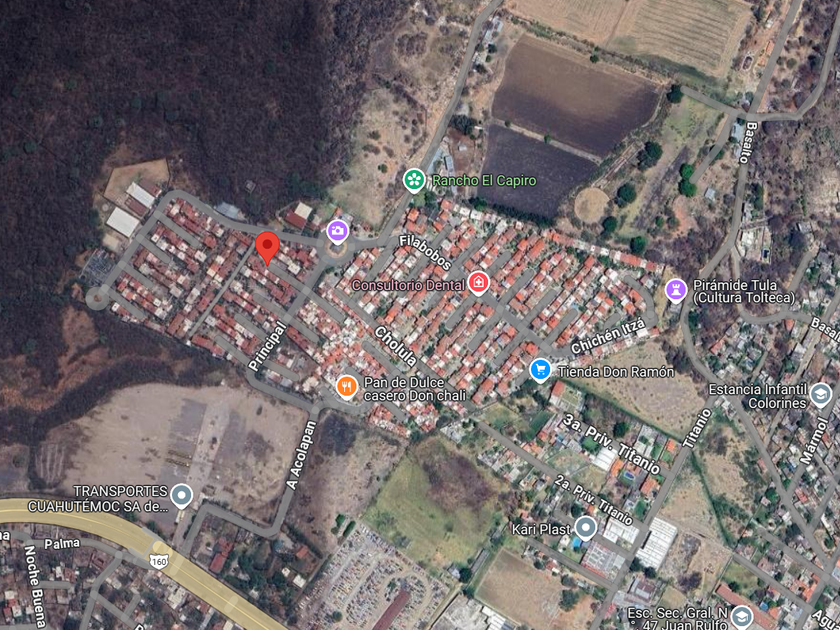Tap the Transportes Cuahutémoc marker

pos(182,496)
